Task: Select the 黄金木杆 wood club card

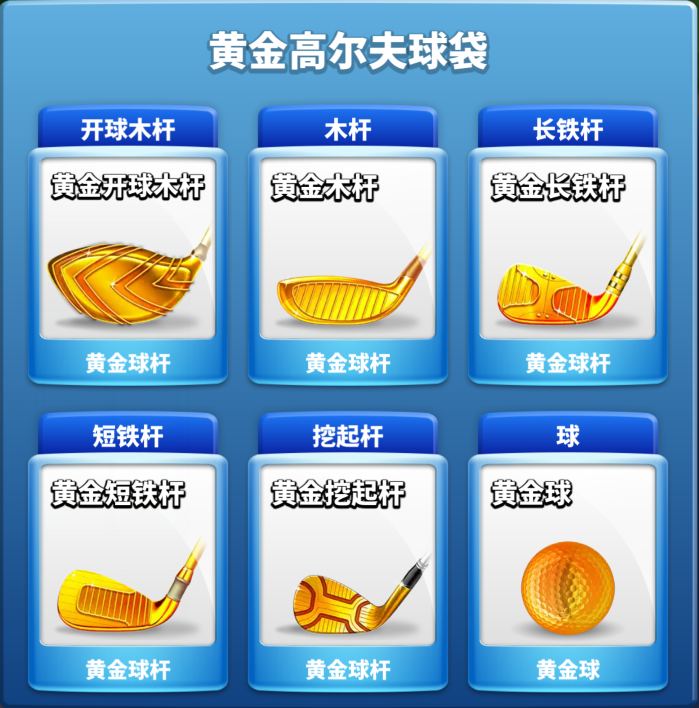Action: [348, 262]
